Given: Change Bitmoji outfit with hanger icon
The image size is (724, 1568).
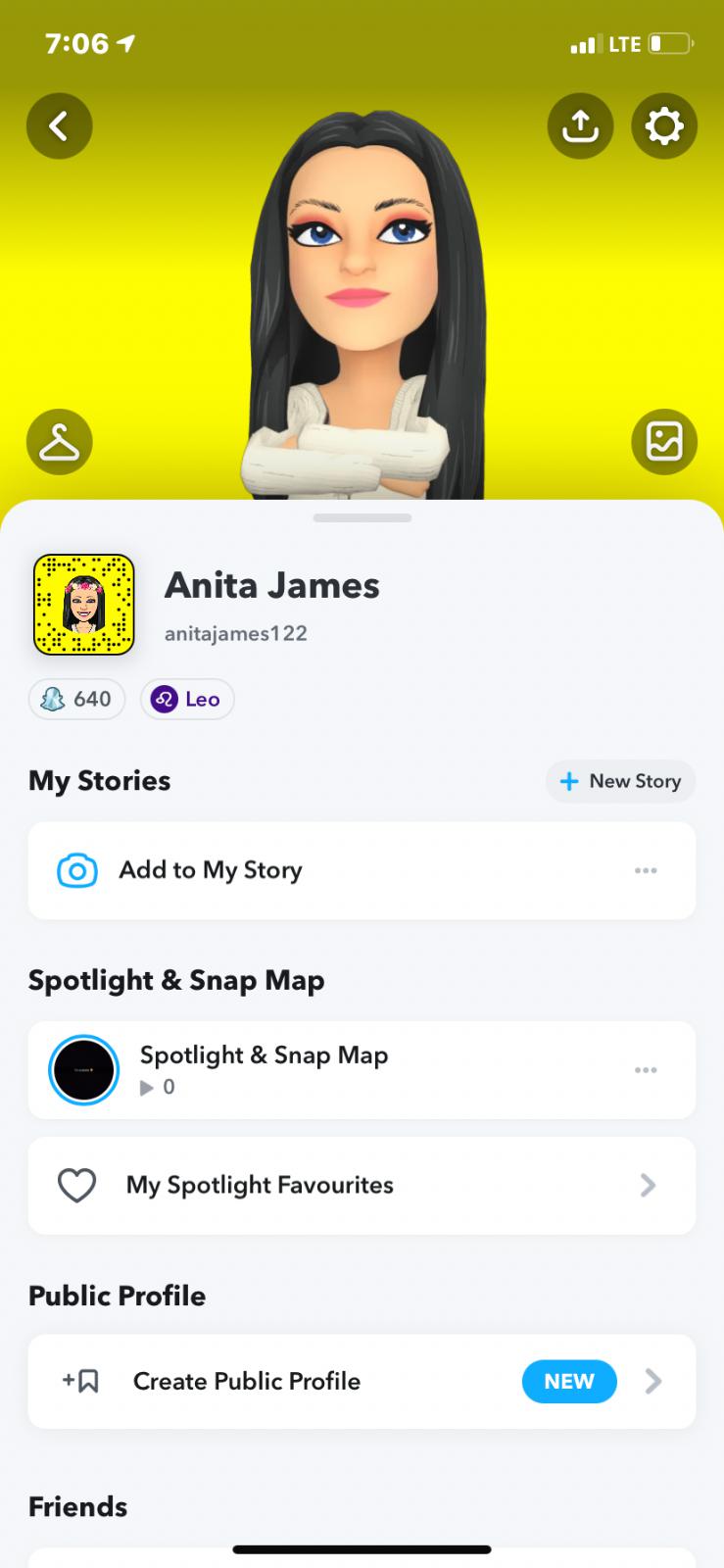Looking at the screenshot, I should [x=59, y=442].
